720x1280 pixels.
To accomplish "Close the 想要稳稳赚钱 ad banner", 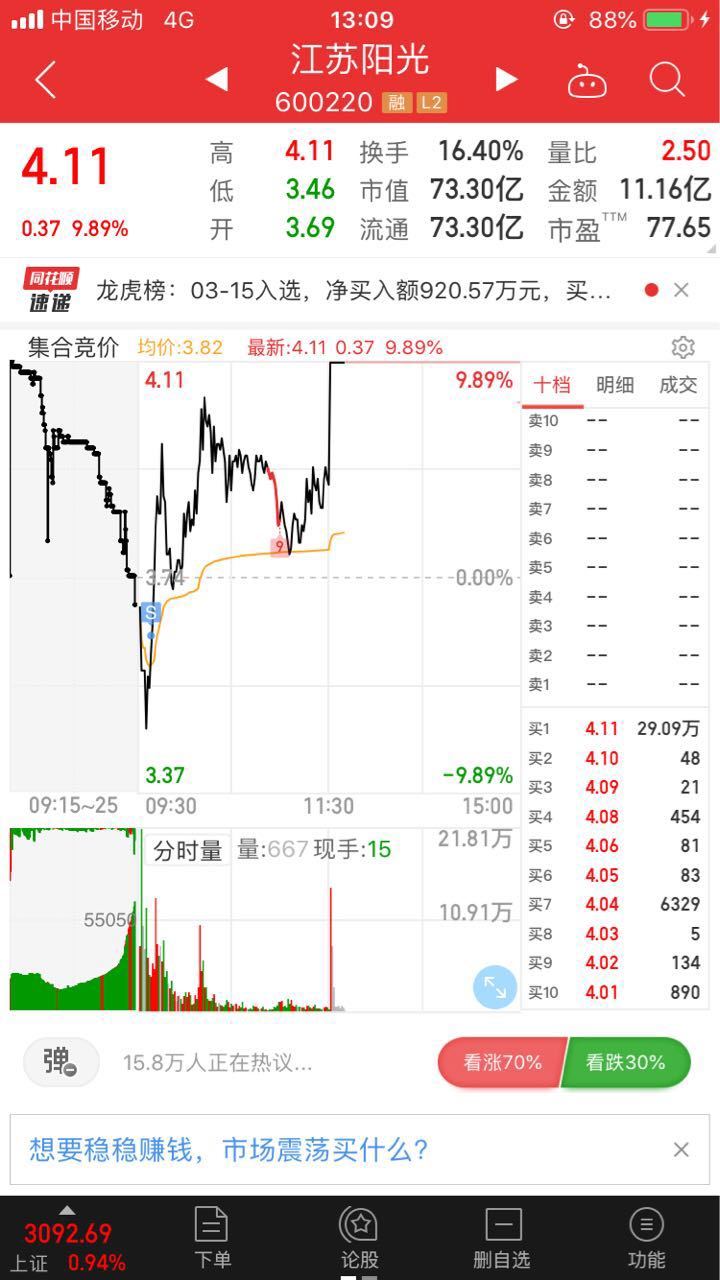I will (x=681, y=1150).
